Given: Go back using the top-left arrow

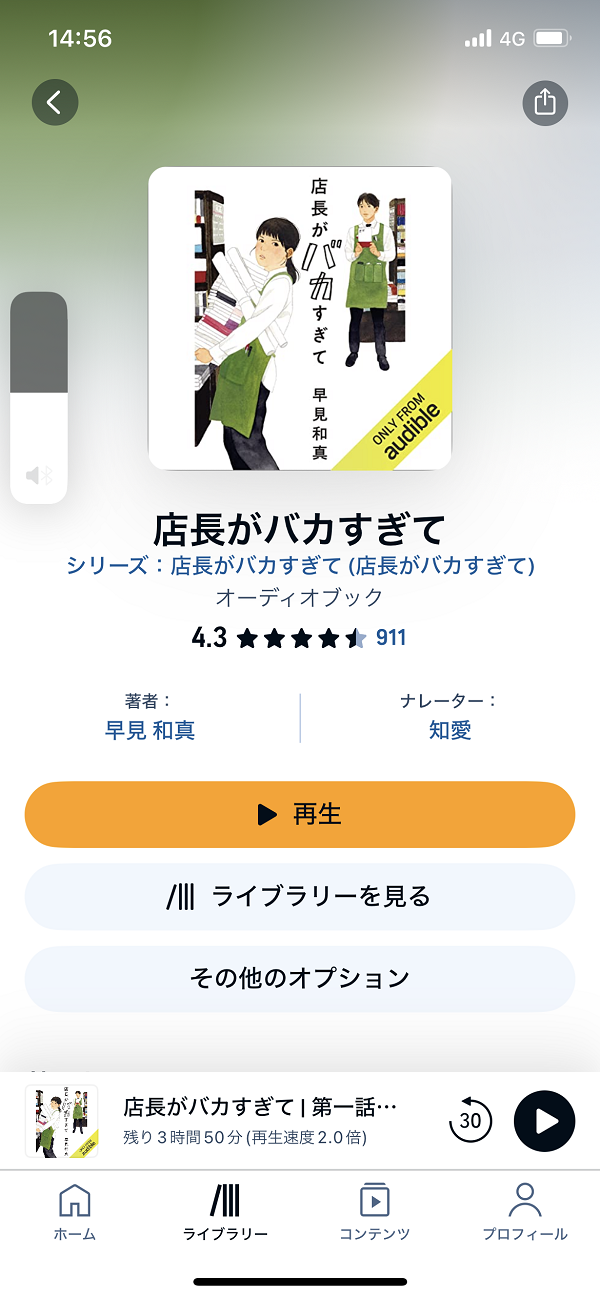Looking at the screenshot, I should pos(54,102).
